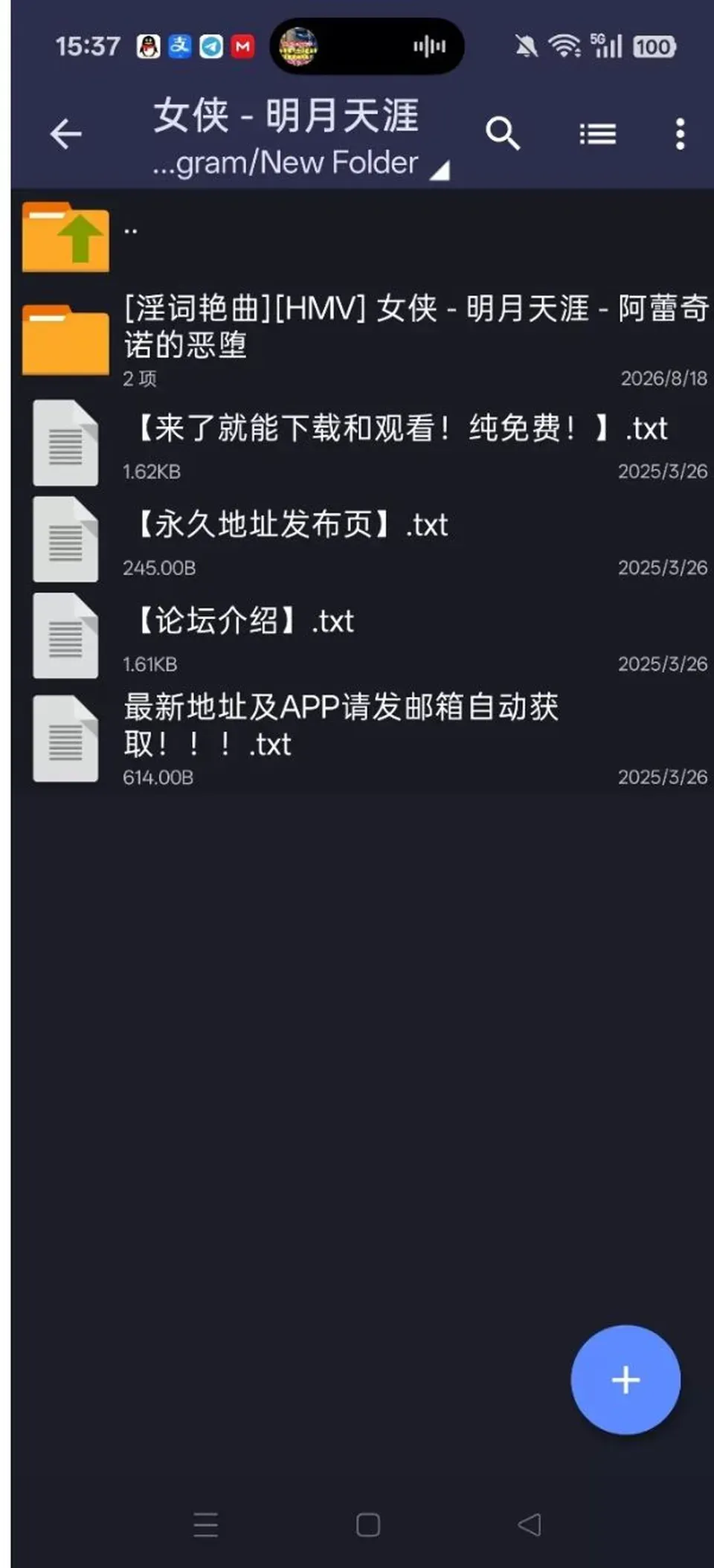Open the file search
This screenshot has width=714, height=1568.
503,135
